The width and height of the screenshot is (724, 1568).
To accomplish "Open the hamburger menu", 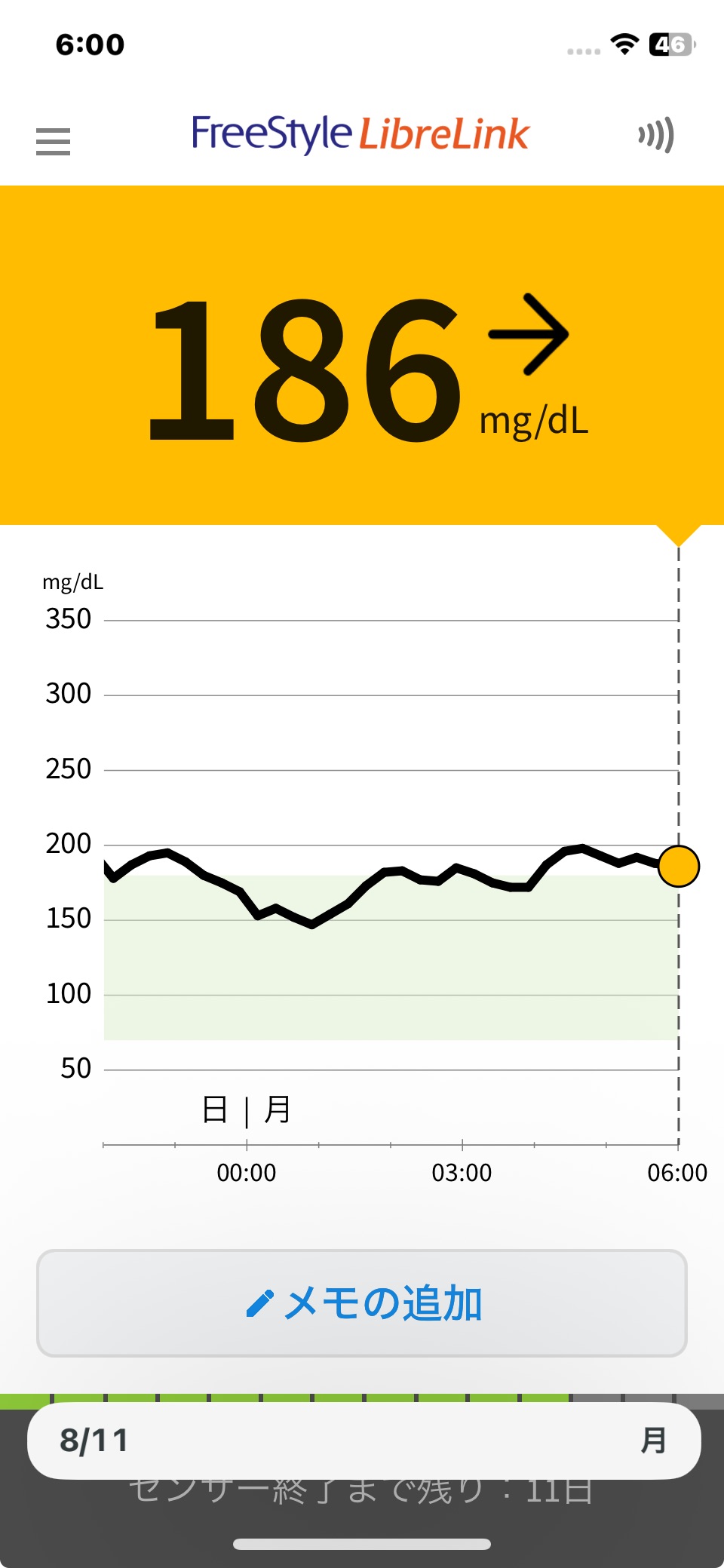I will tap(53, 141).
